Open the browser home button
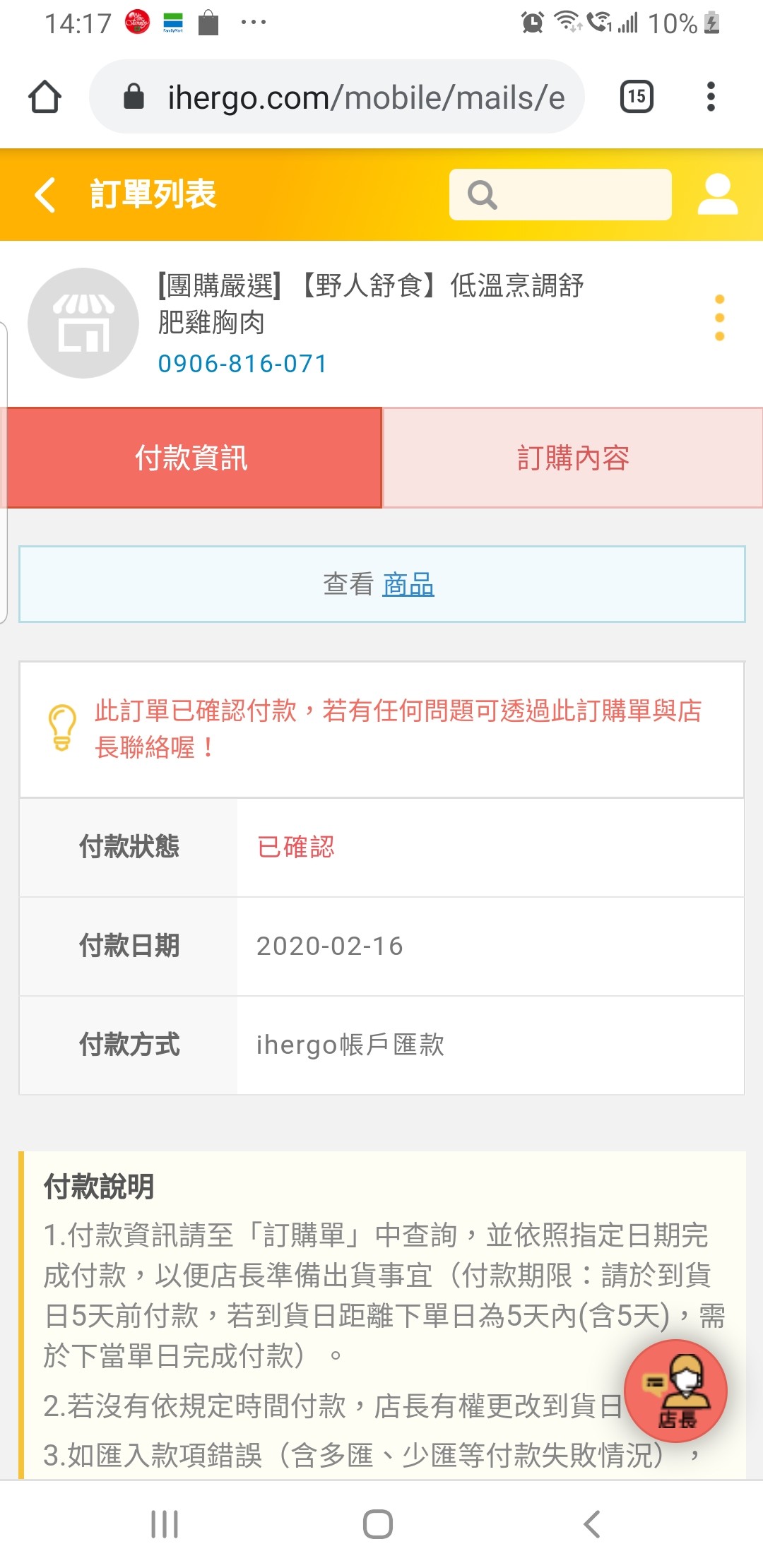The width and height of the screenshot is (763, 1568). (x=45, y=97)
